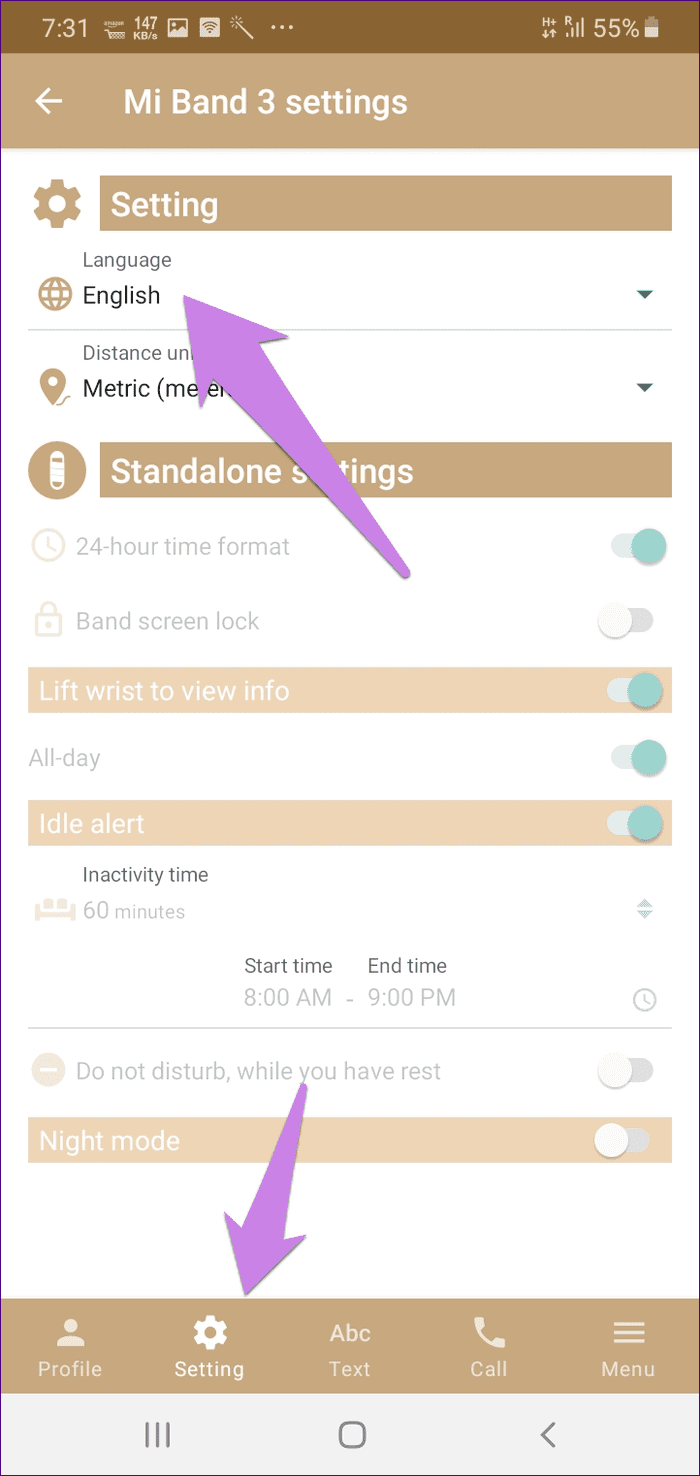Toggle the All-day switch
The width and height of the screenshot is (700, 1476).
click(638, 757)
